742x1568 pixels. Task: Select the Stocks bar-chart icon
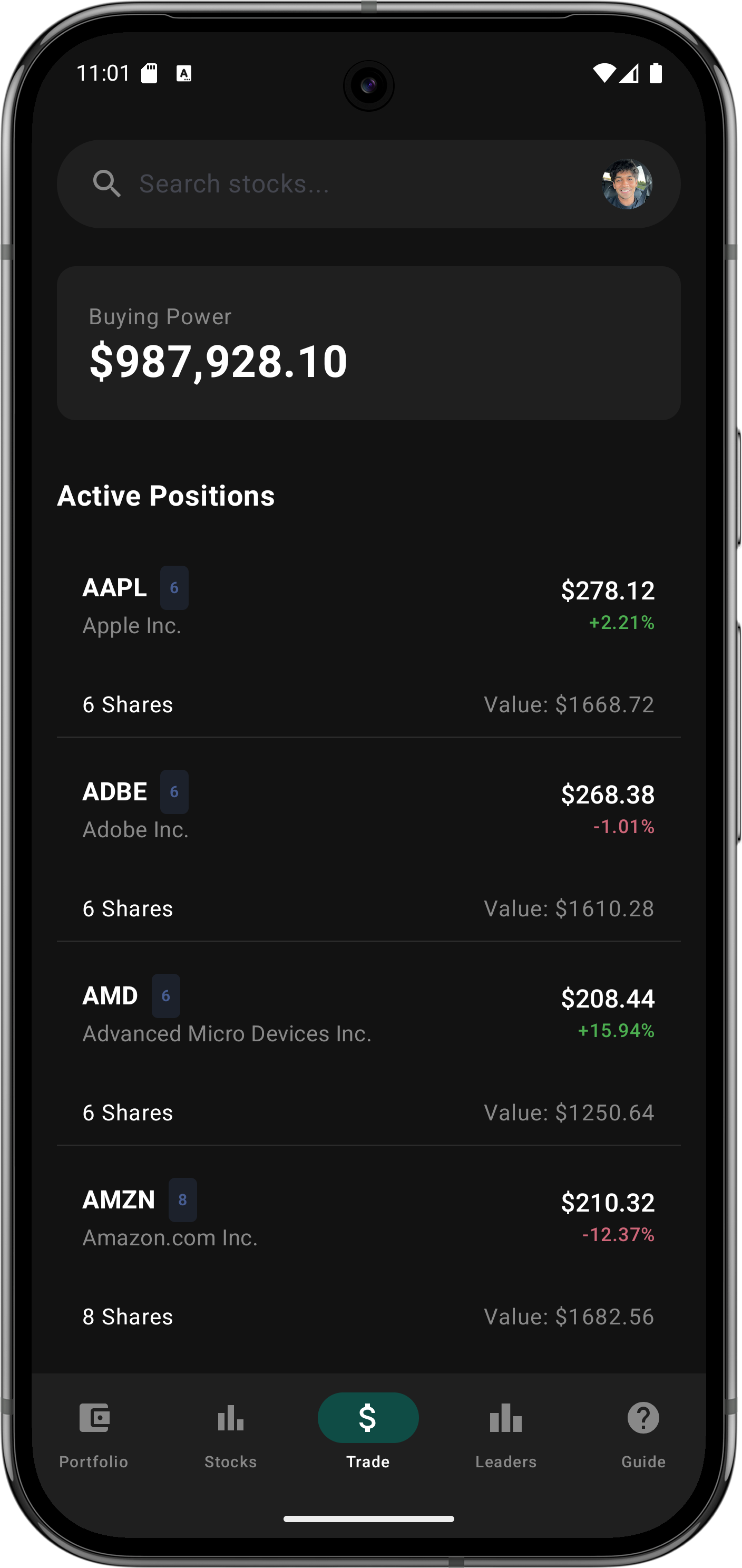pyautogui.click(x=230, y=1418)
